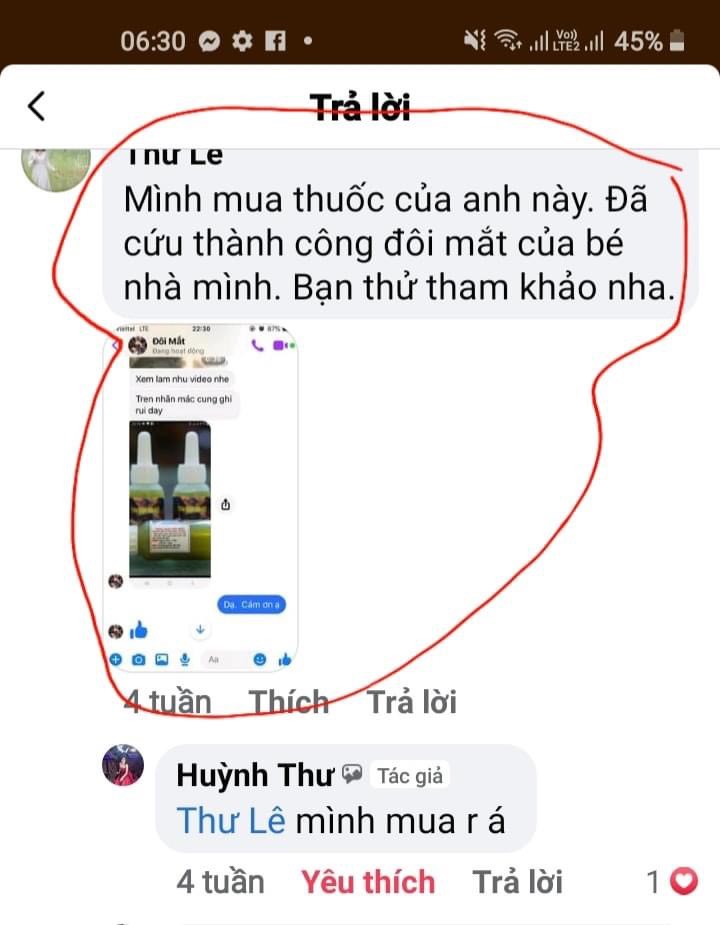This screenshot has width=720, height=925.
Task: Go back from the Trả lời screen
Action: (x=37, y=106)
